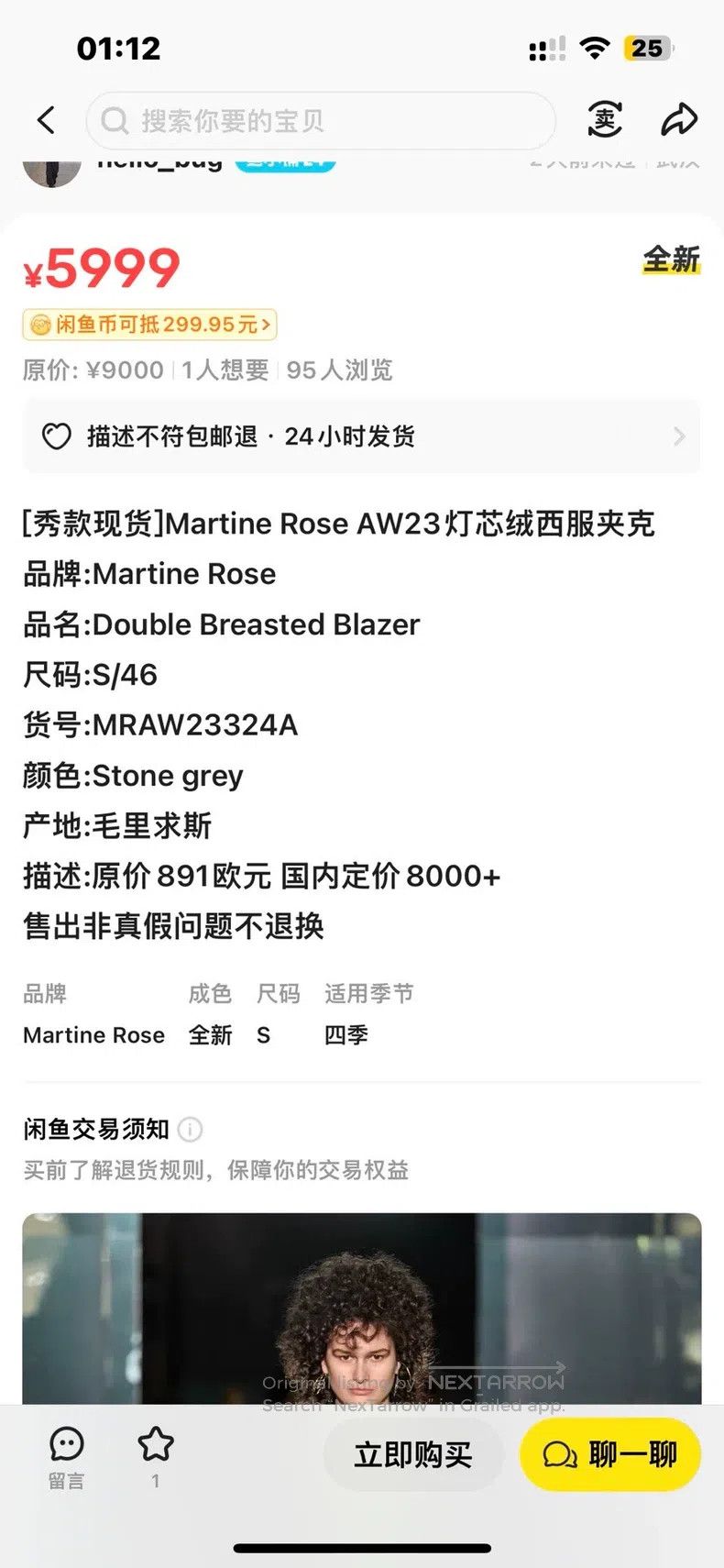Open the seller's avatar at the top
The height and width of the screenshot is (1568, 724).
click(51, 171)
